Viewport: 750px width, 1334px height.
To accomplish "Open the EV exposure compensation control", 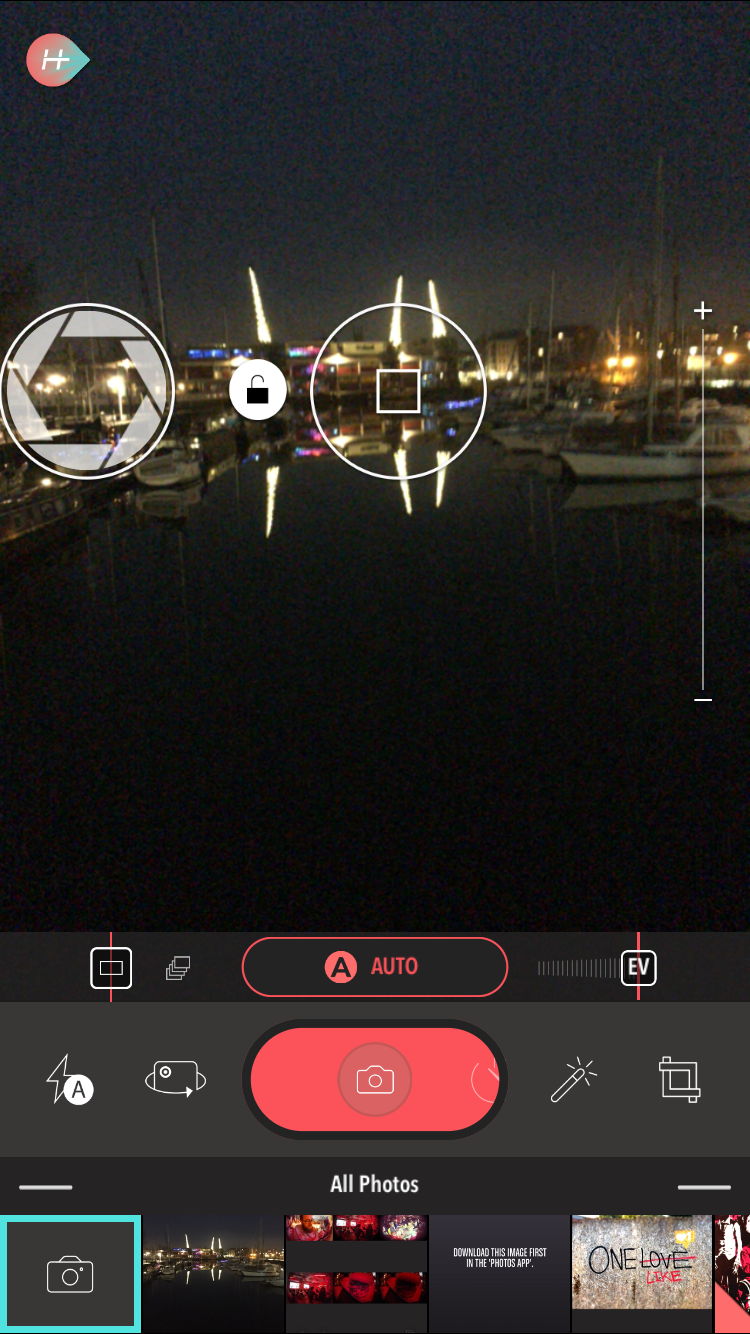I will (x=638, y=967).
